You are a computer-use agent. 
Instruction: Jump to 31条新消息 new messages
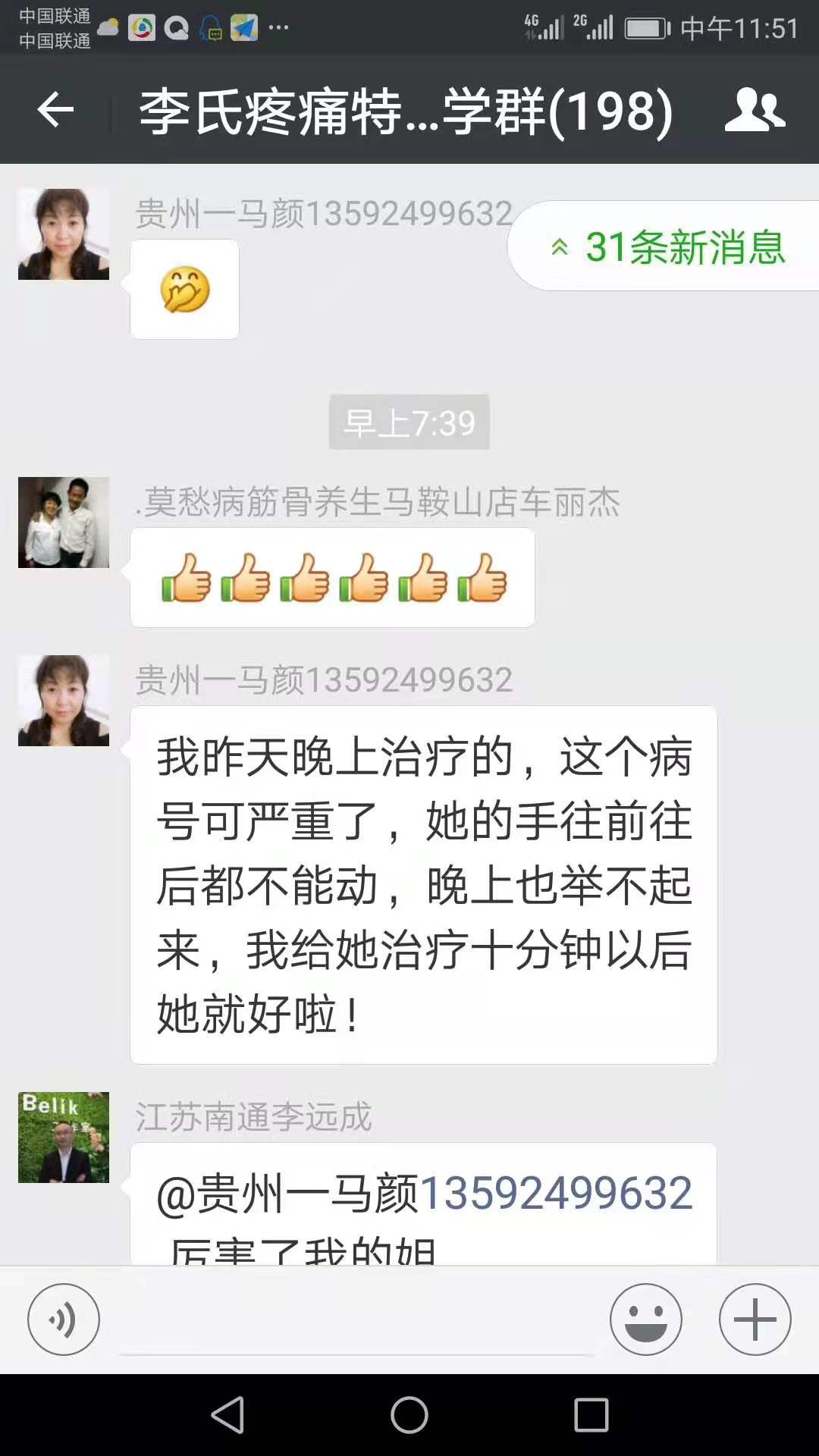(x=667, y=246)
